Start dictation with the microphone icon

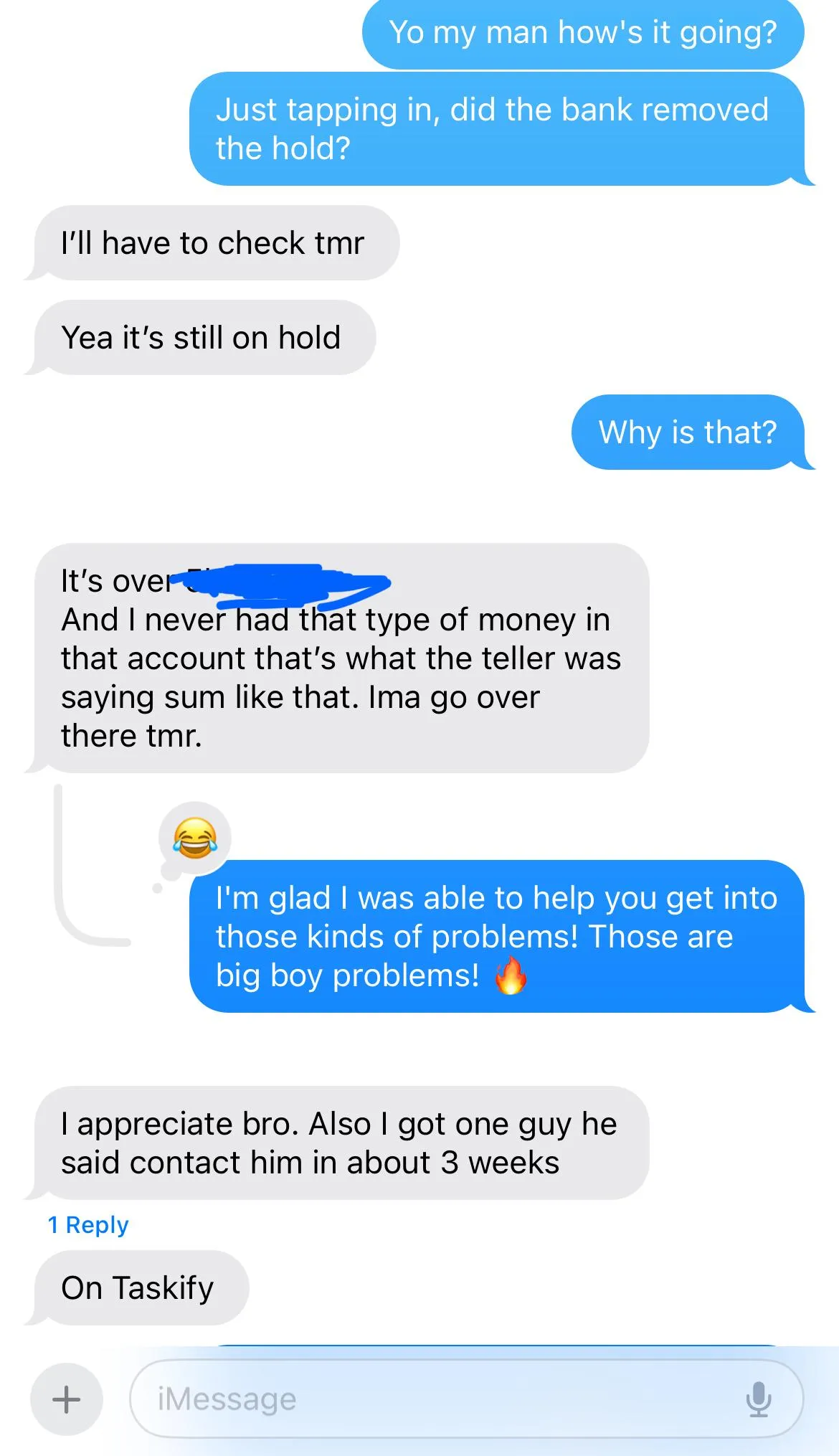[x=758, y=1399]
